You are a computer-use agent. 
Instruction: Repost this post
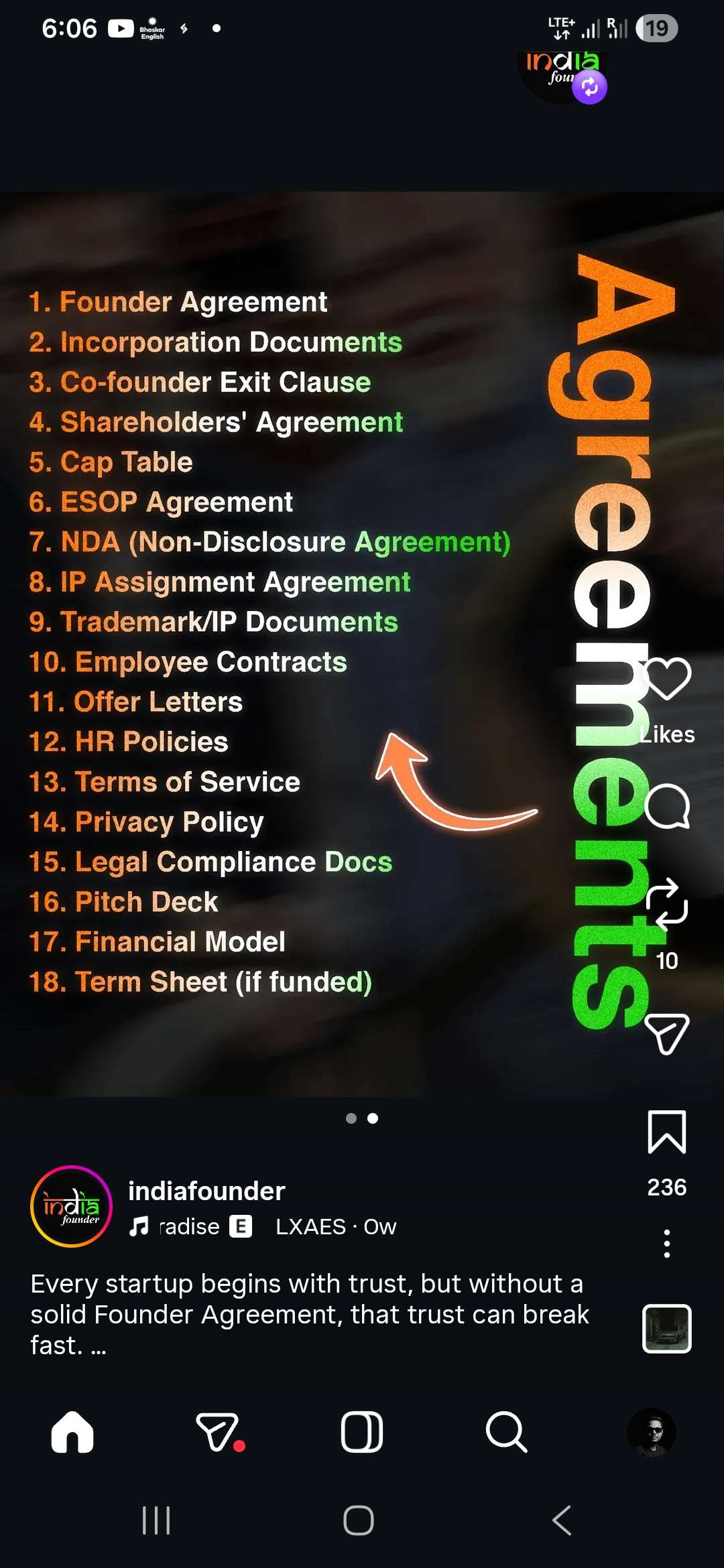click(x=666, y=905)
